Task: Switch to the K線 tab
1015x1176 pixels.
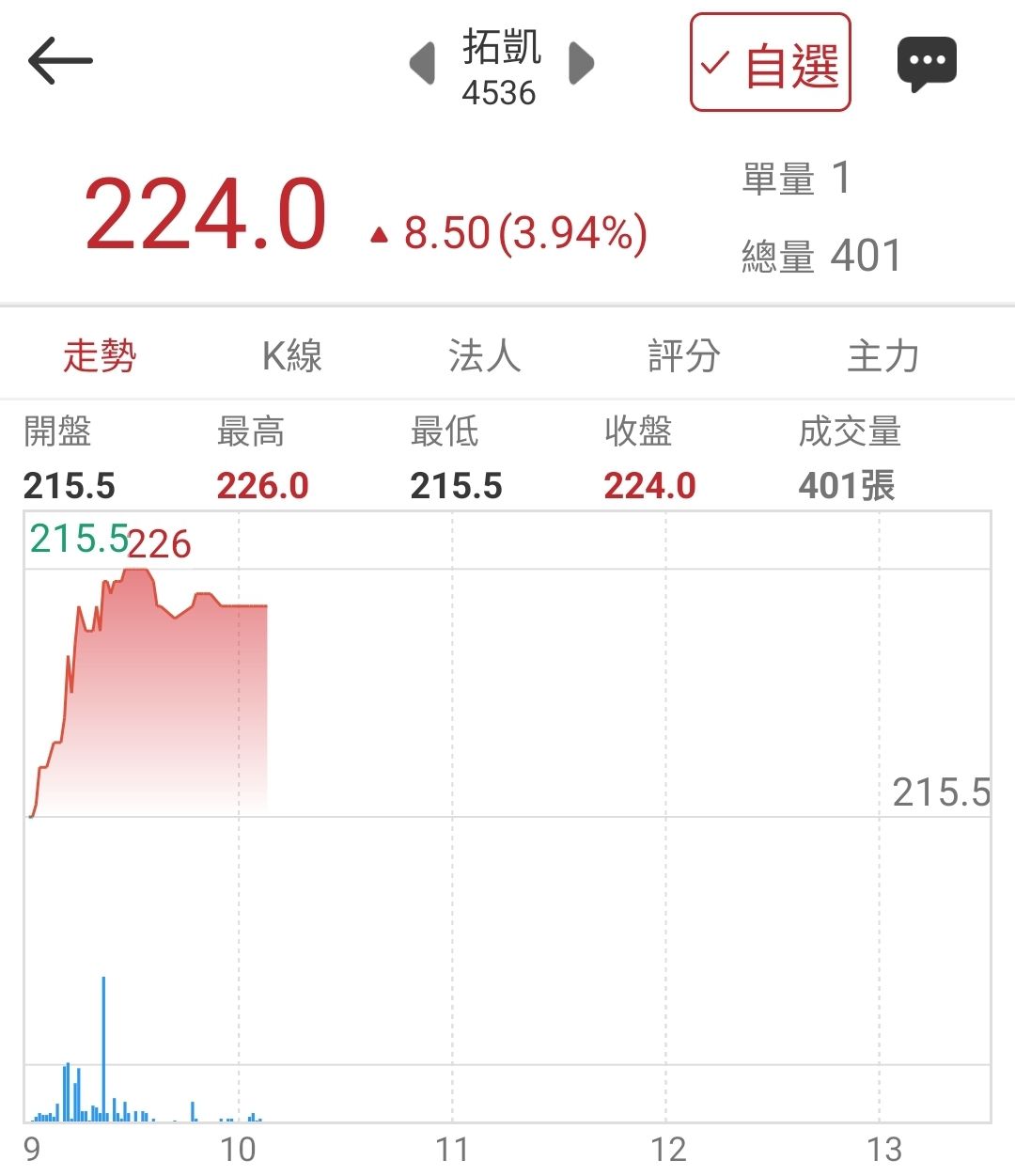Action: click(x=292, y=356)
